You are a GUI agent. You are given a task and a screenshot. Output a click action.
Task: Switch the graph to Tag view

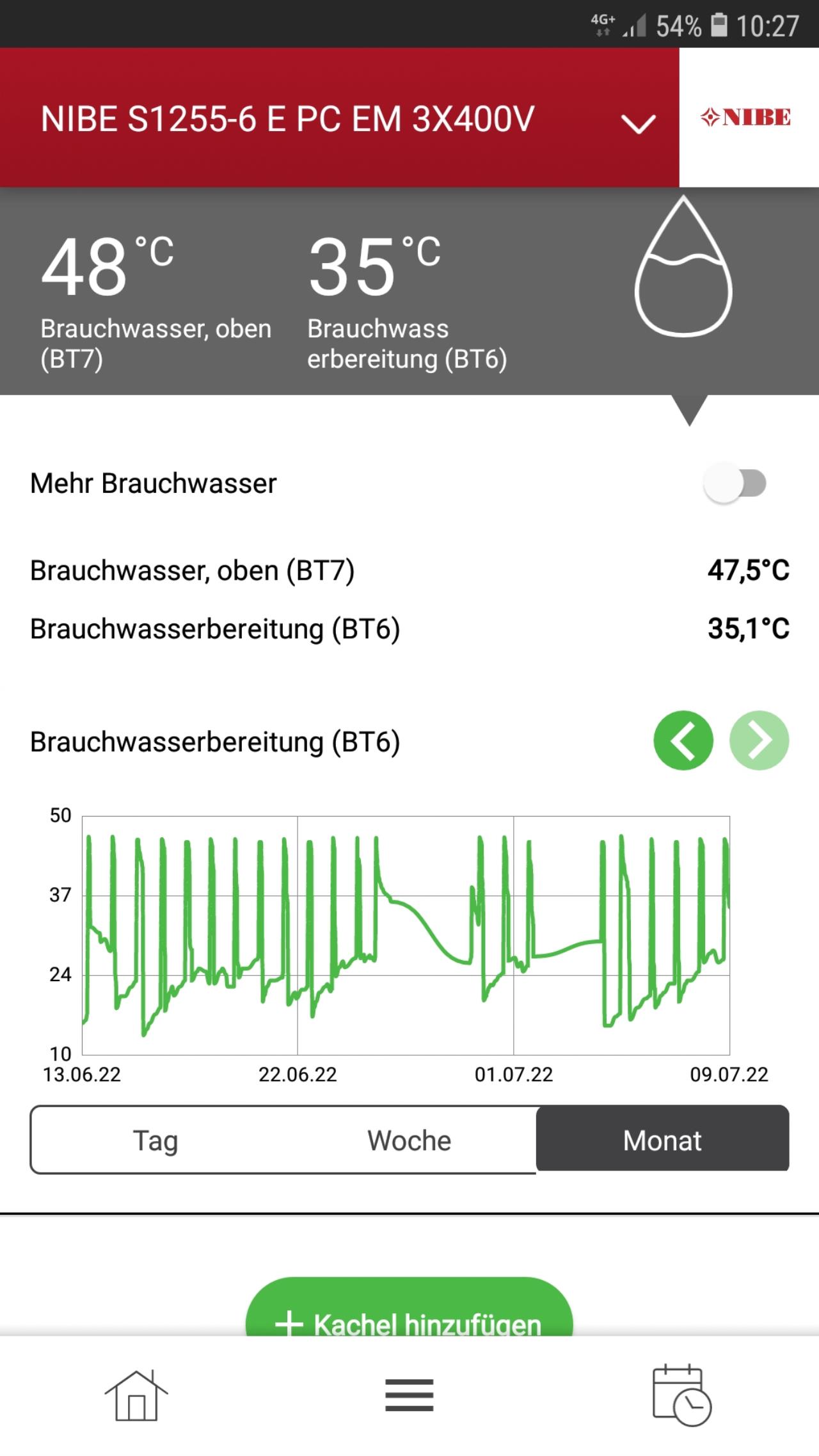(x=155, y=1140)
